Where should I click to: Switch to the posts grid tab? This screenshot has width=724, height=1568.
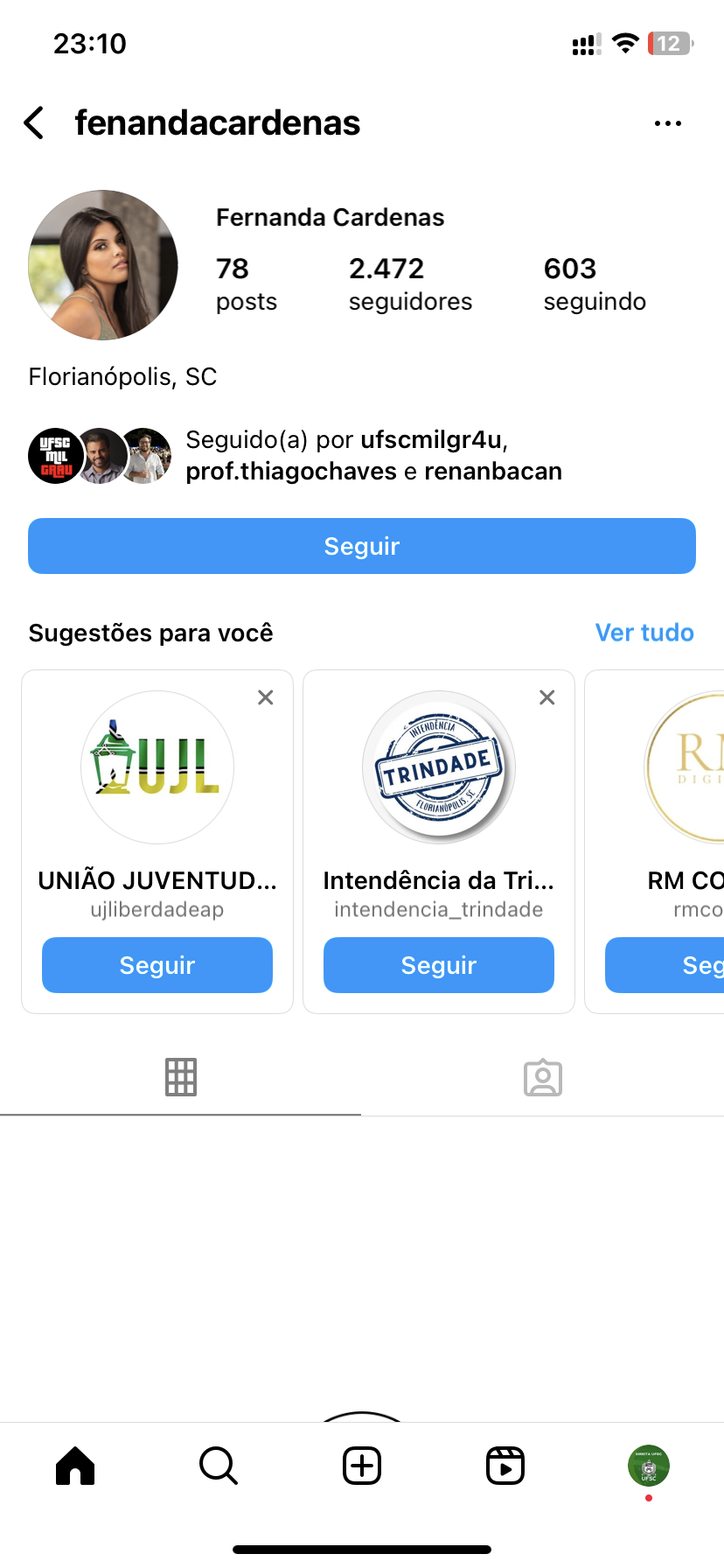click(x=181, y=1077)
